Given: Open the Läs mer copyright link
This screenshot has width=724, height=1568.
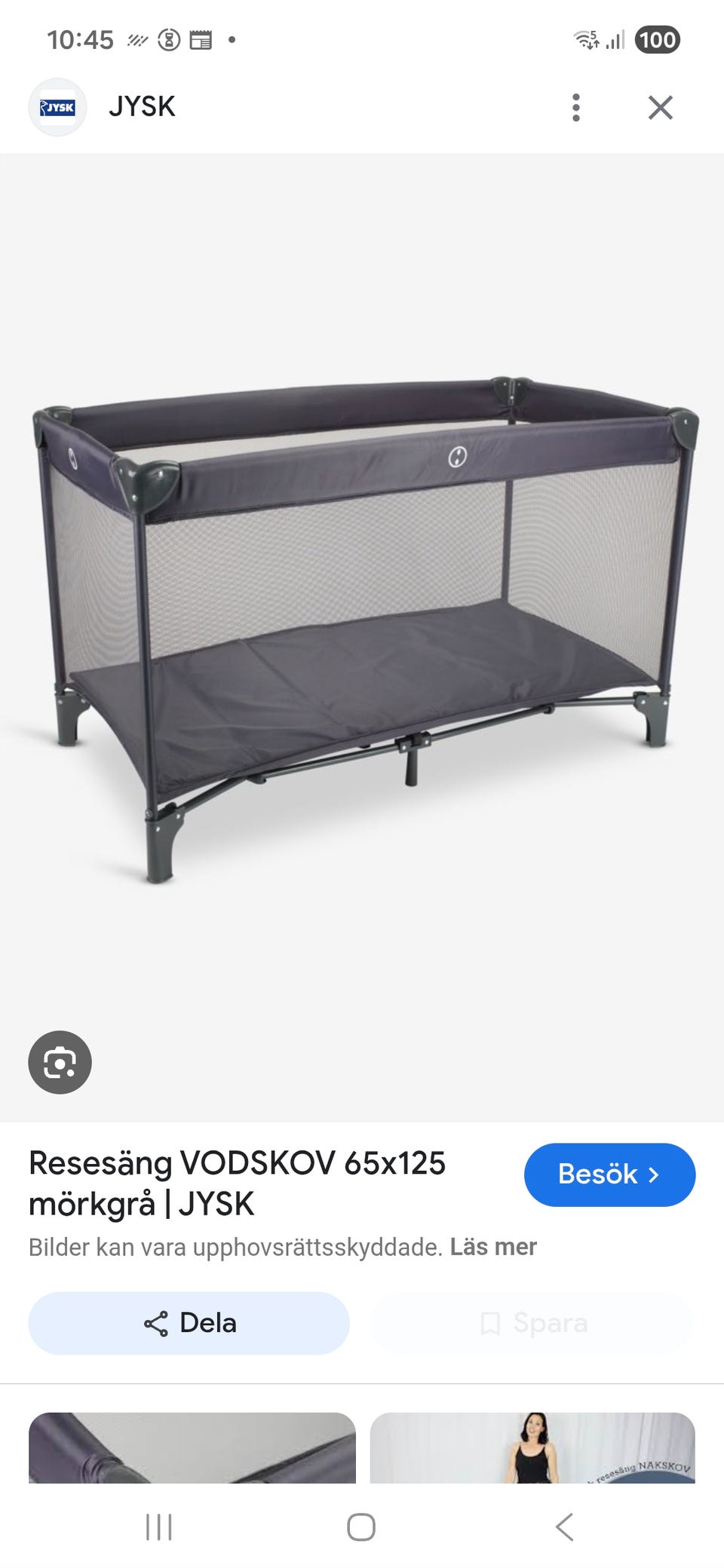Looking at the screenshot, I should [493, 1247].
